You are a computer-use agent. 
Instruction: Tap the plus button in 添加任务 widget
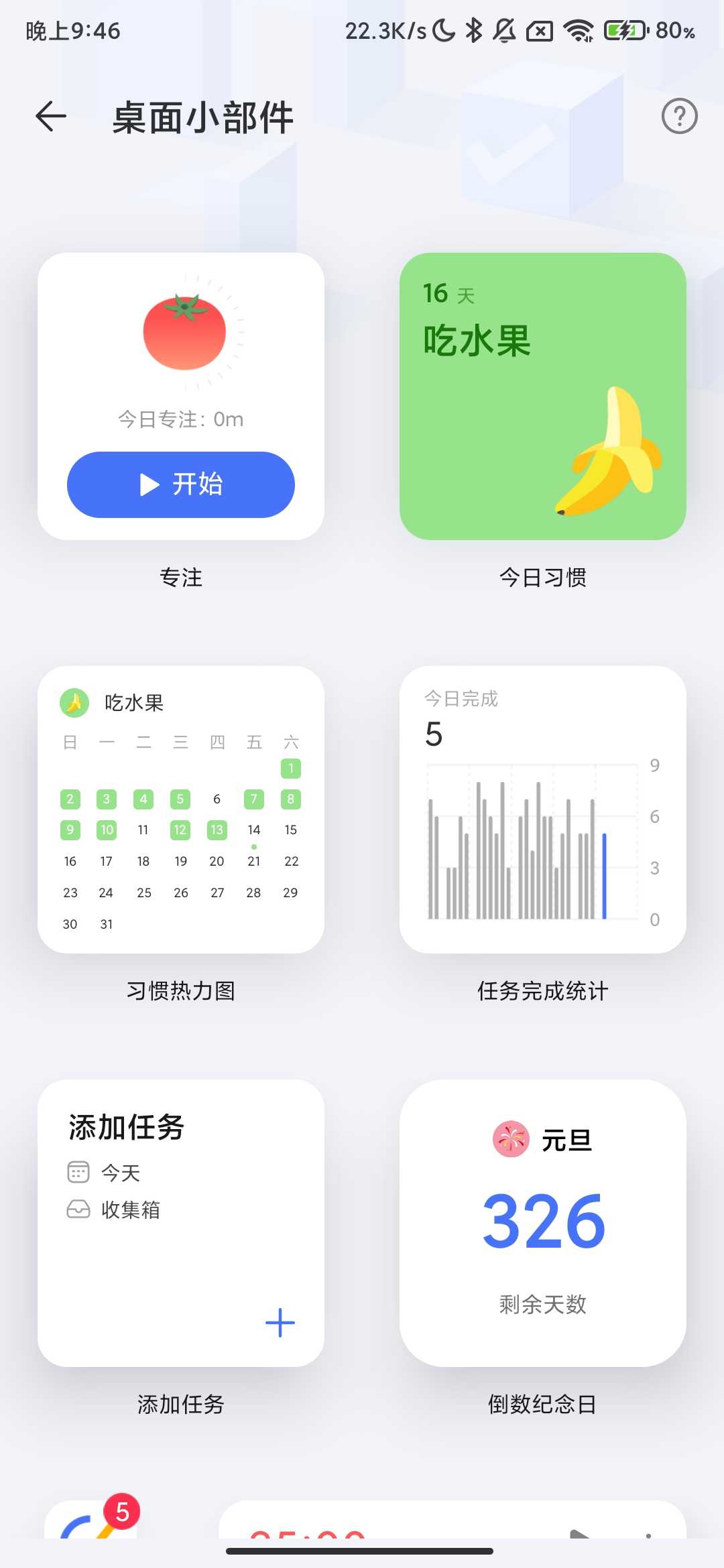(280, 1321)
